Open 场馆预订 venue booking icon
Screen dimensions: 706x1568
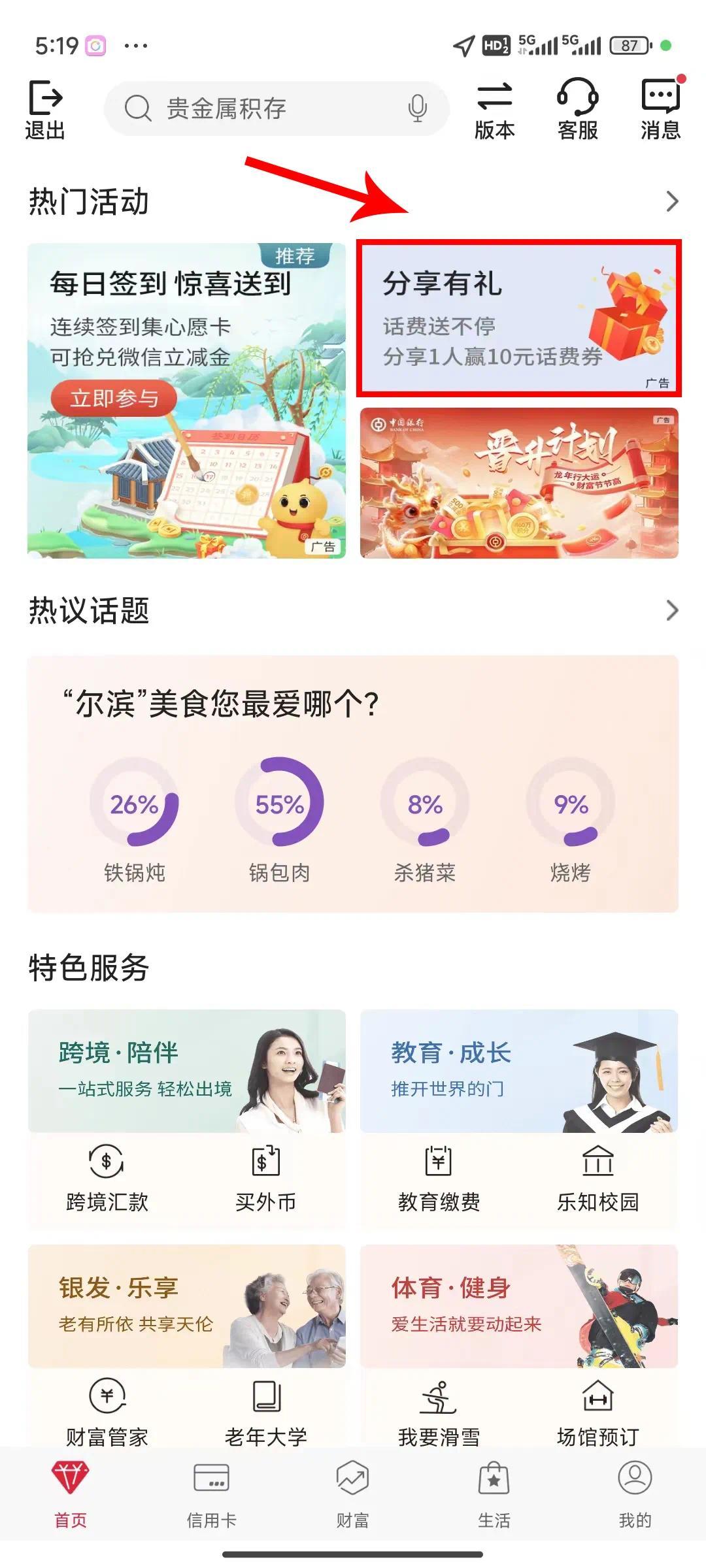[x=598, y=1398]
